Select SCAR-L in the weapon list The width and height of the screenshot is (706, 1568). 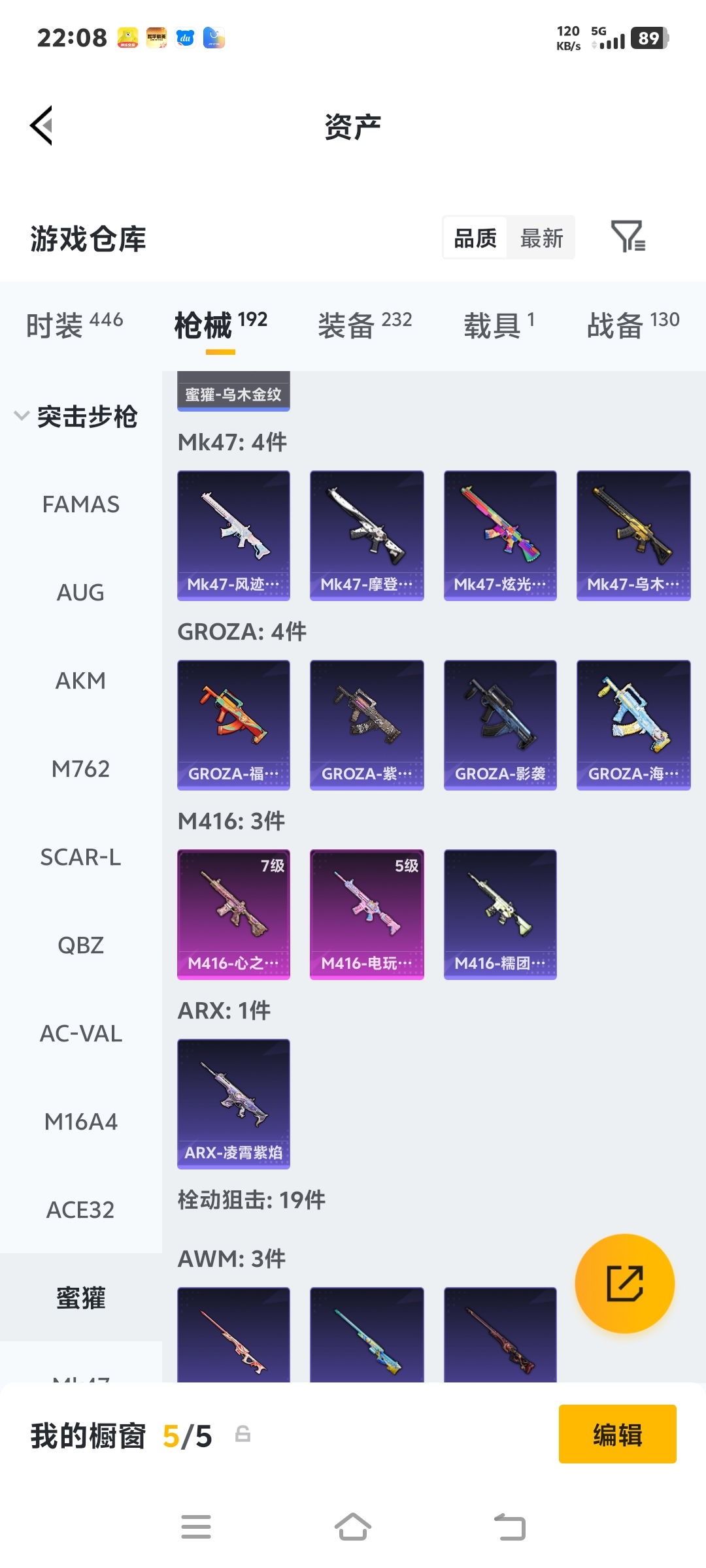coord(80,857)
